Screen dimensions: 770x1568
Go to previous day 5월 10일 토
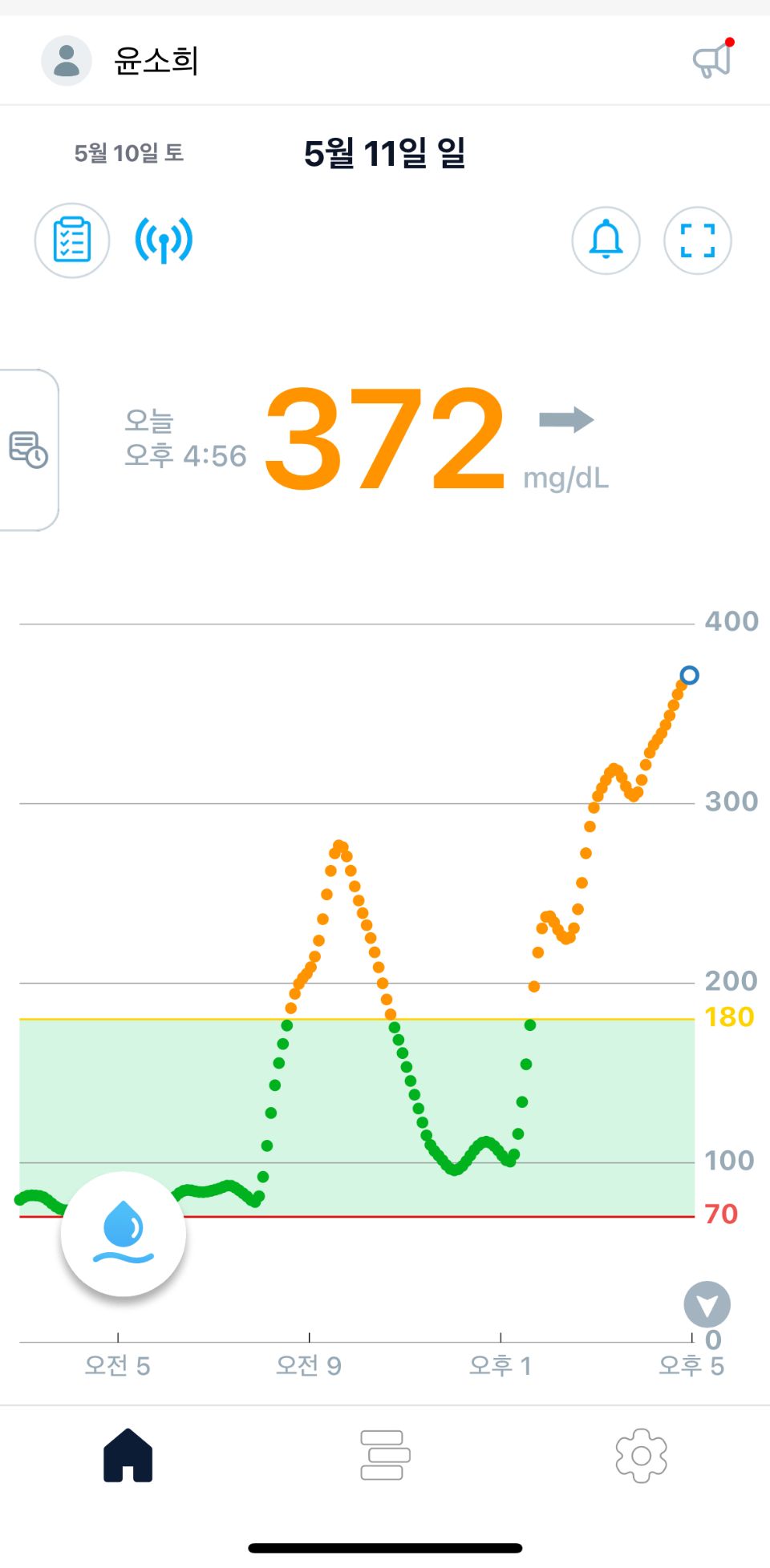coord(129,153)
